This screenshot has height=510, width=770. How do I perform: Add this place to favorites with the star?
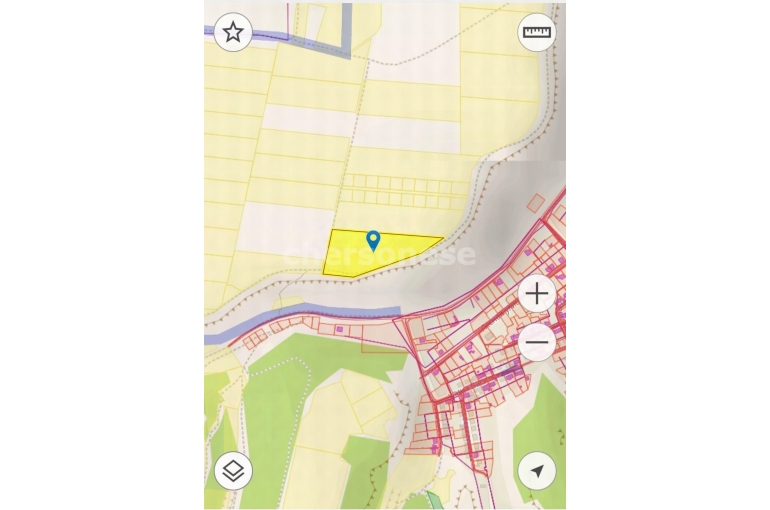click(233, 33)
